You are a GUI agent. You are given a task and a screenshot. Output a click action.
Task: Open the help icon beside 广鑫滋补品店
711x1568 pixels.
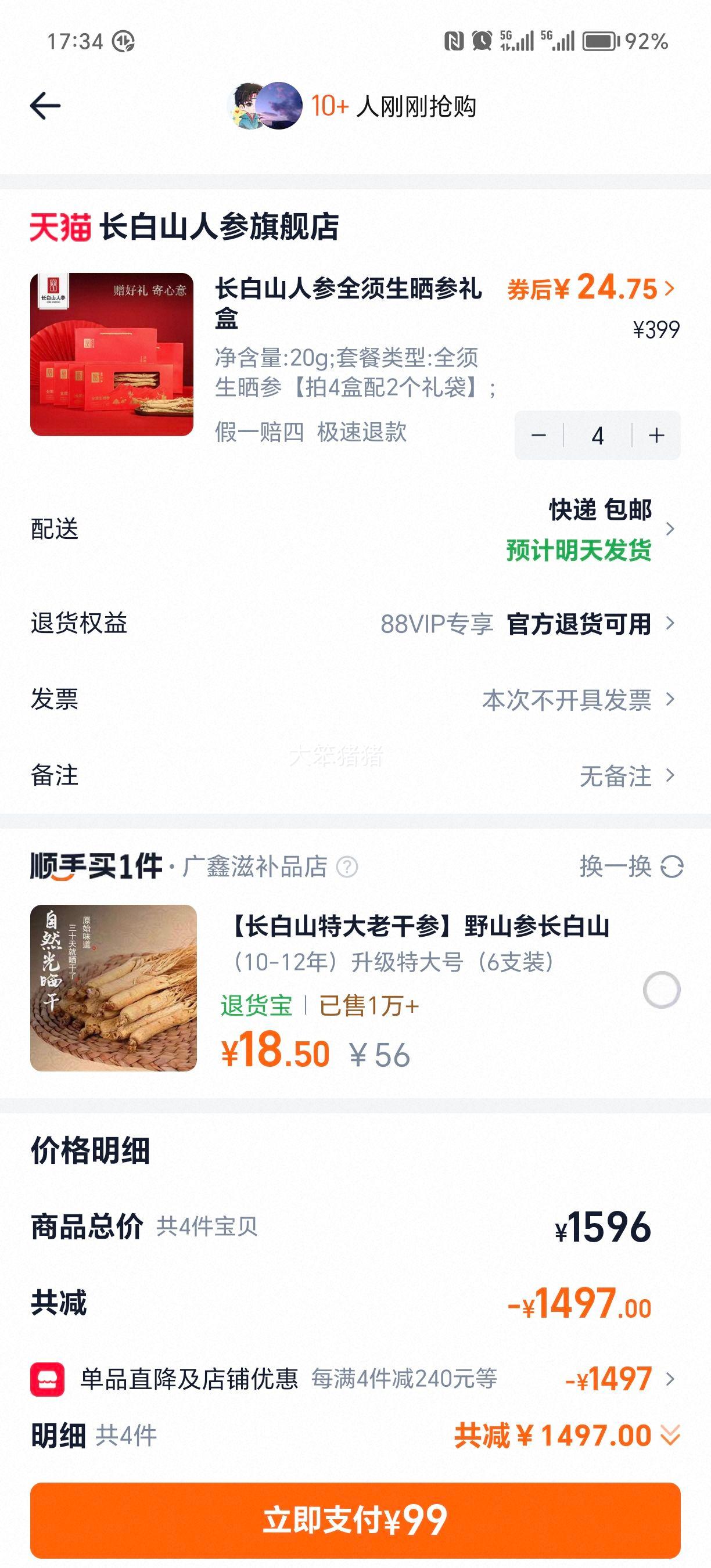[347, 867]
